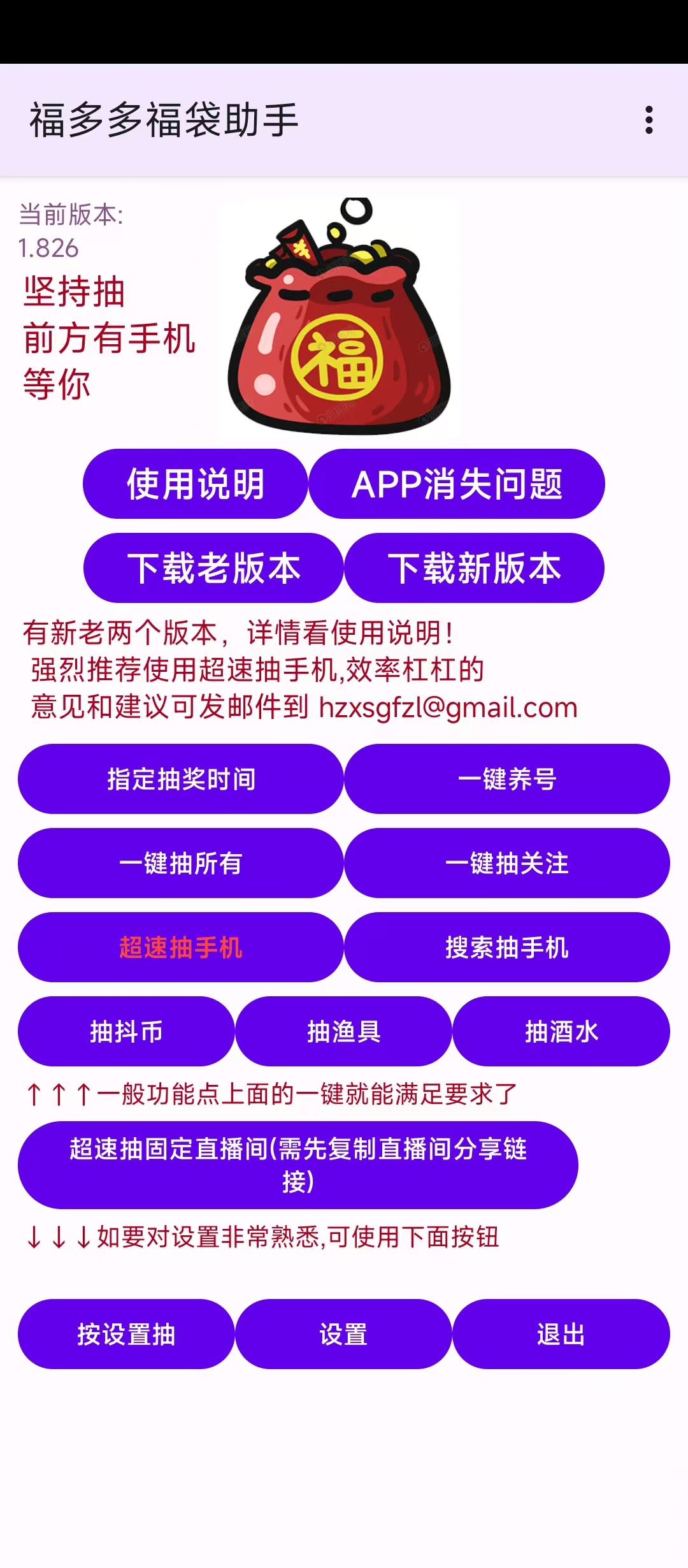Open the three-dot overflow menu
The width and height of the screenshot is (688, 1568).
pyautogui.click(x=649, y=120)
